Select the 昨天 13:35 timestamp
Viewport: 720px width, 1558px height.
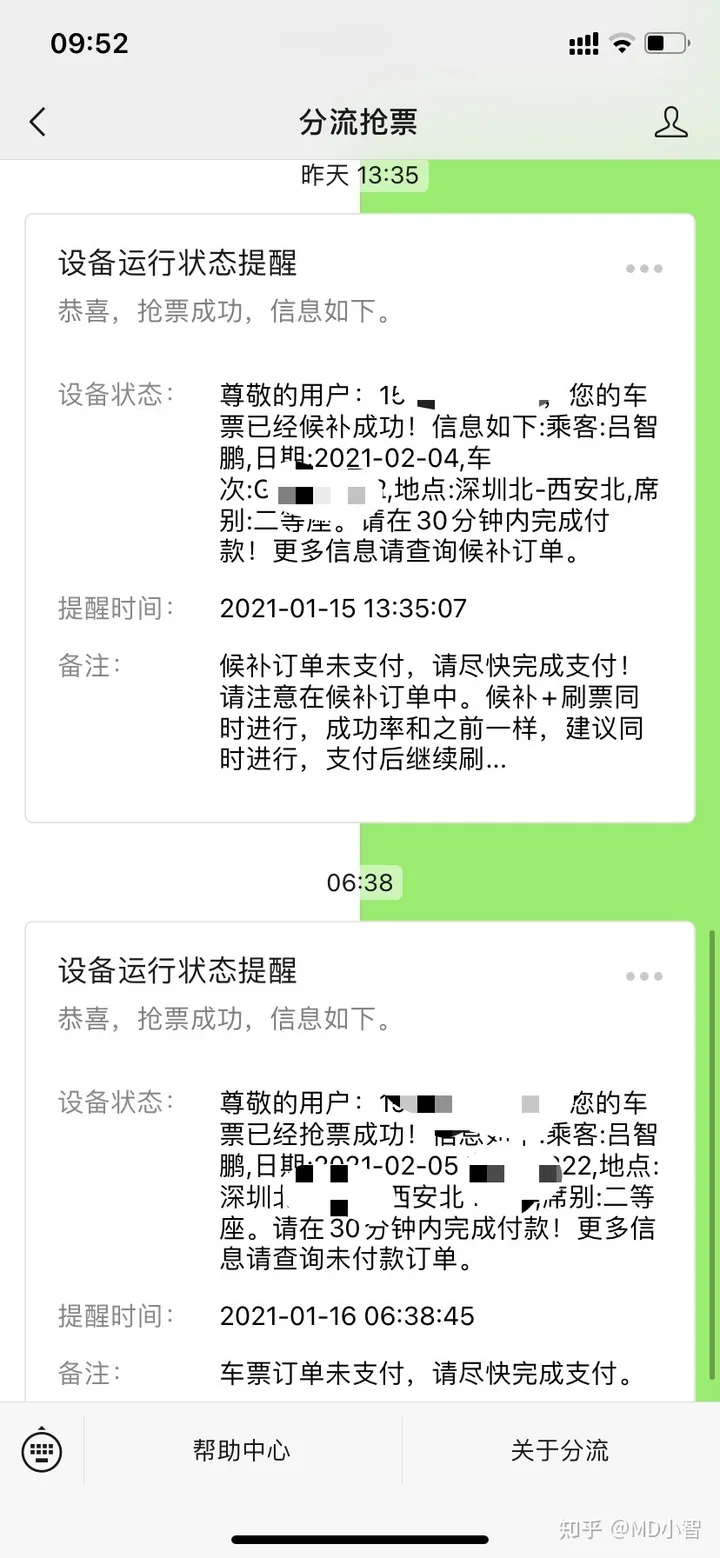360,175
